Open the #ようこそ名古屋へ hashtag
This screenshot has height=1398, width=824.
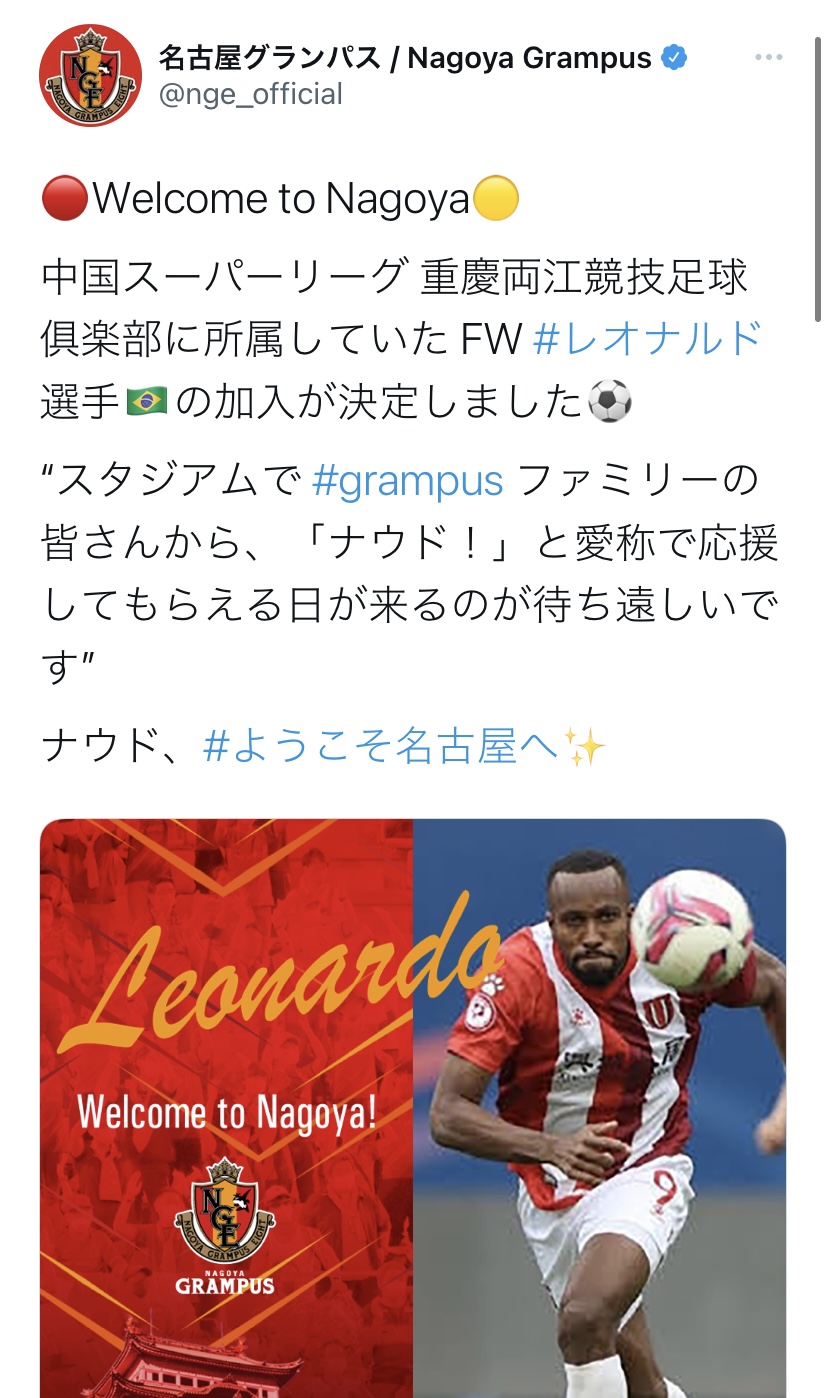[x=380, y=746]
